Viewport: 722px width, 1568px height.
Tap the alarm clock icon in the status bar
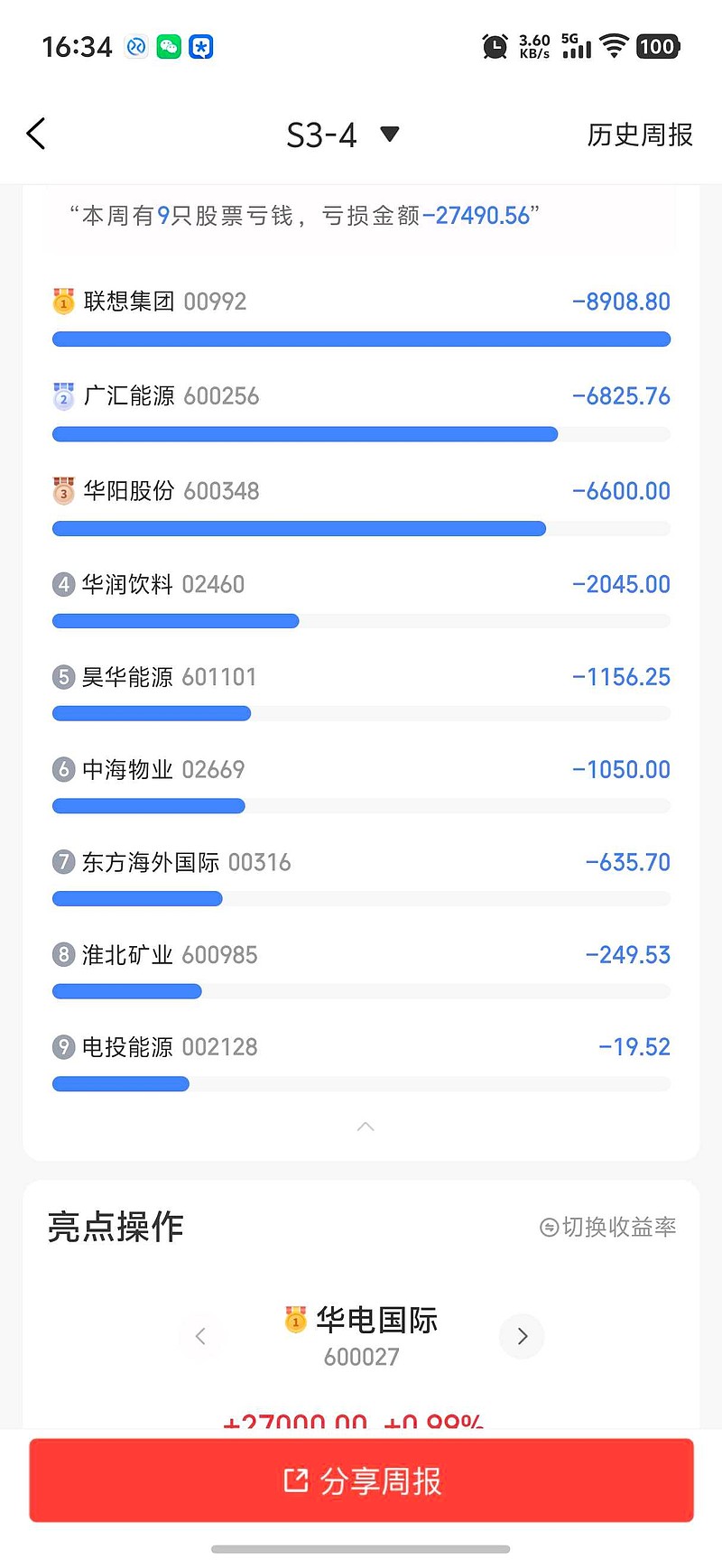[x=495, y=46]
